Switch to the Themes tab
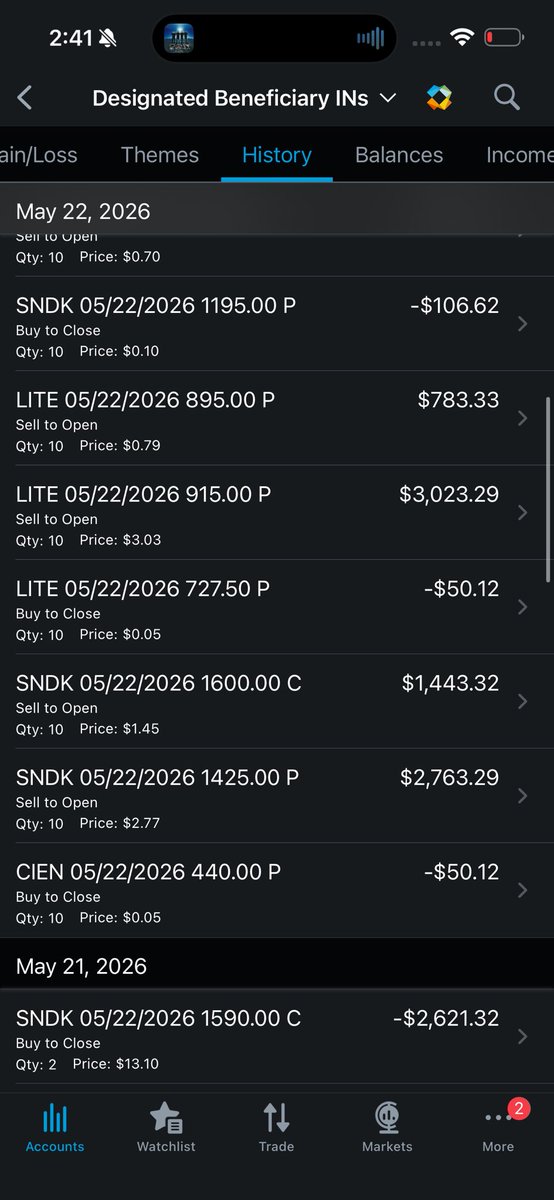554x1200 pixels. pyautogui.click(x=160, y=155)
